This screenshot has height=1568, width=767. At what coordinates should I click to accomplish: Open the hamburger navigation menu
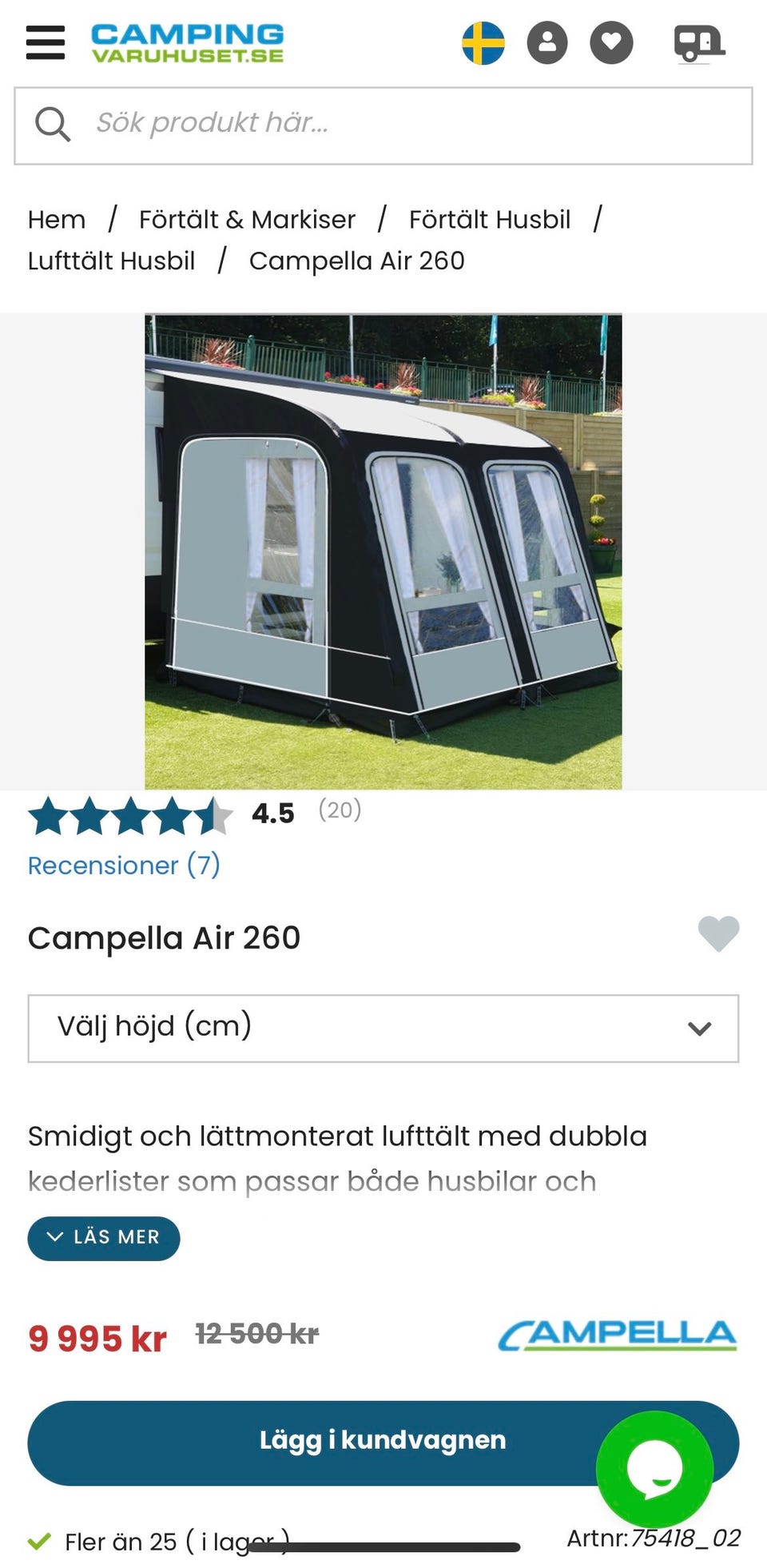46,44
